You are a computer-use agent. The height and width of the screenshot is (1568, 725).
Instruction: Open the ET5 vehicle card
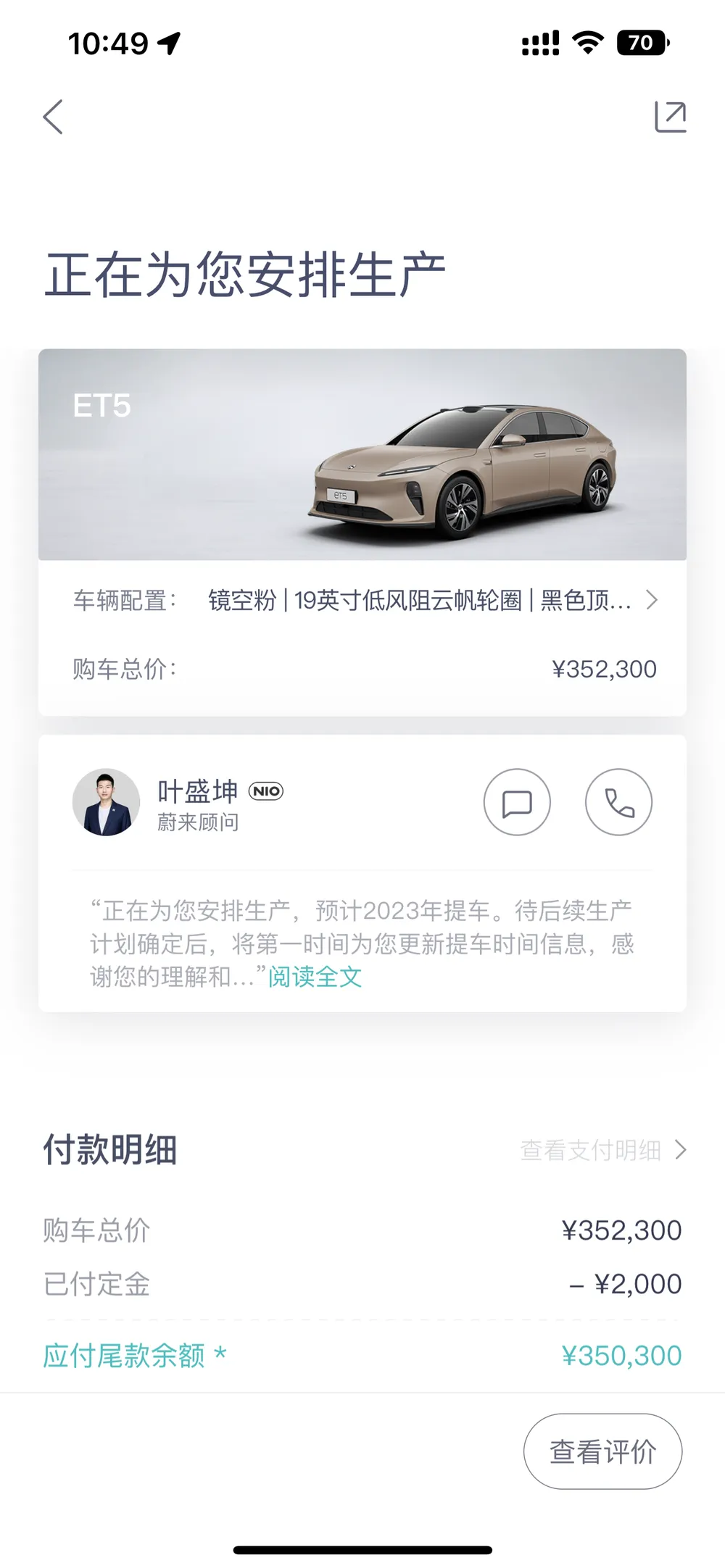click(362, 454)
